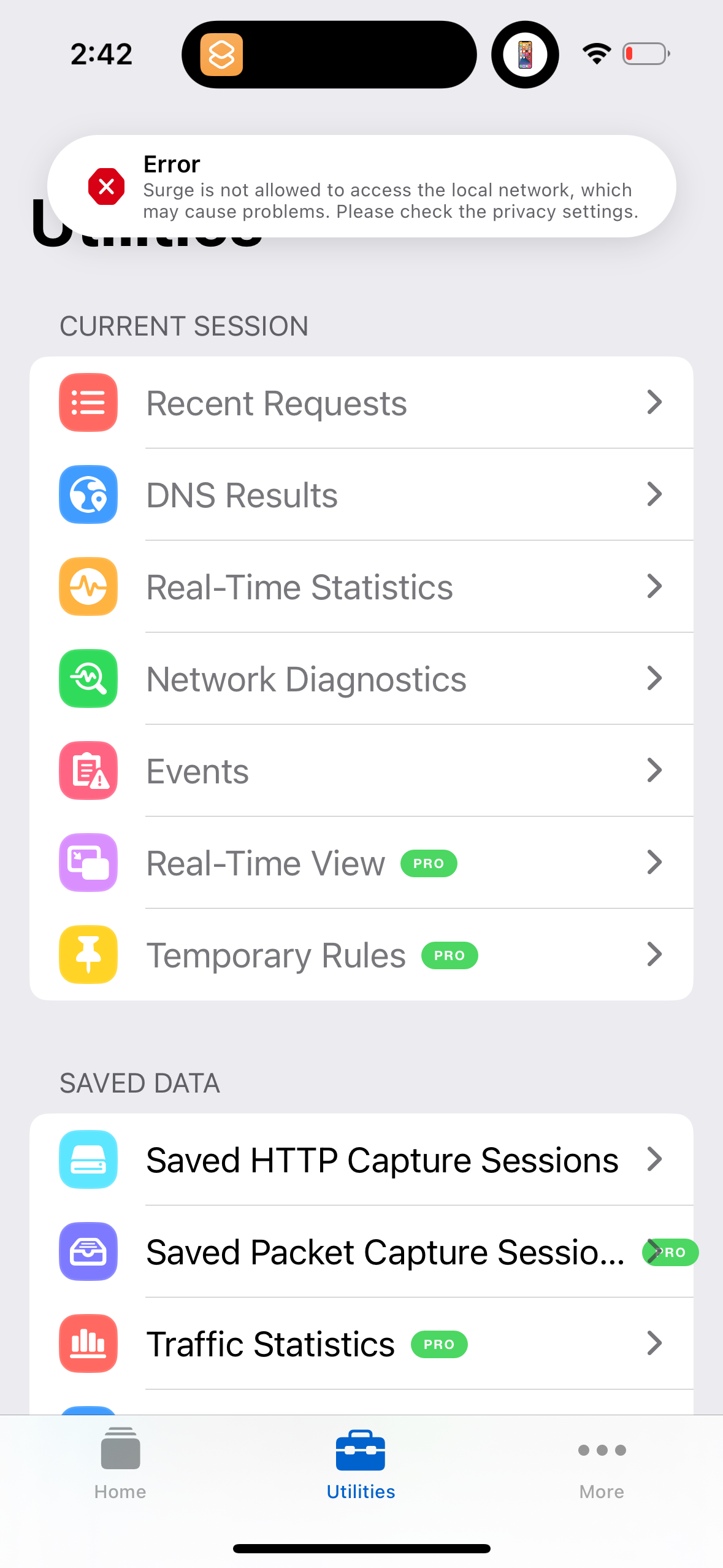The height and width of the screenshot is (1568, 723).
Task: Tap the Temporary Rules pin icon
Action: tap(88, 955)
